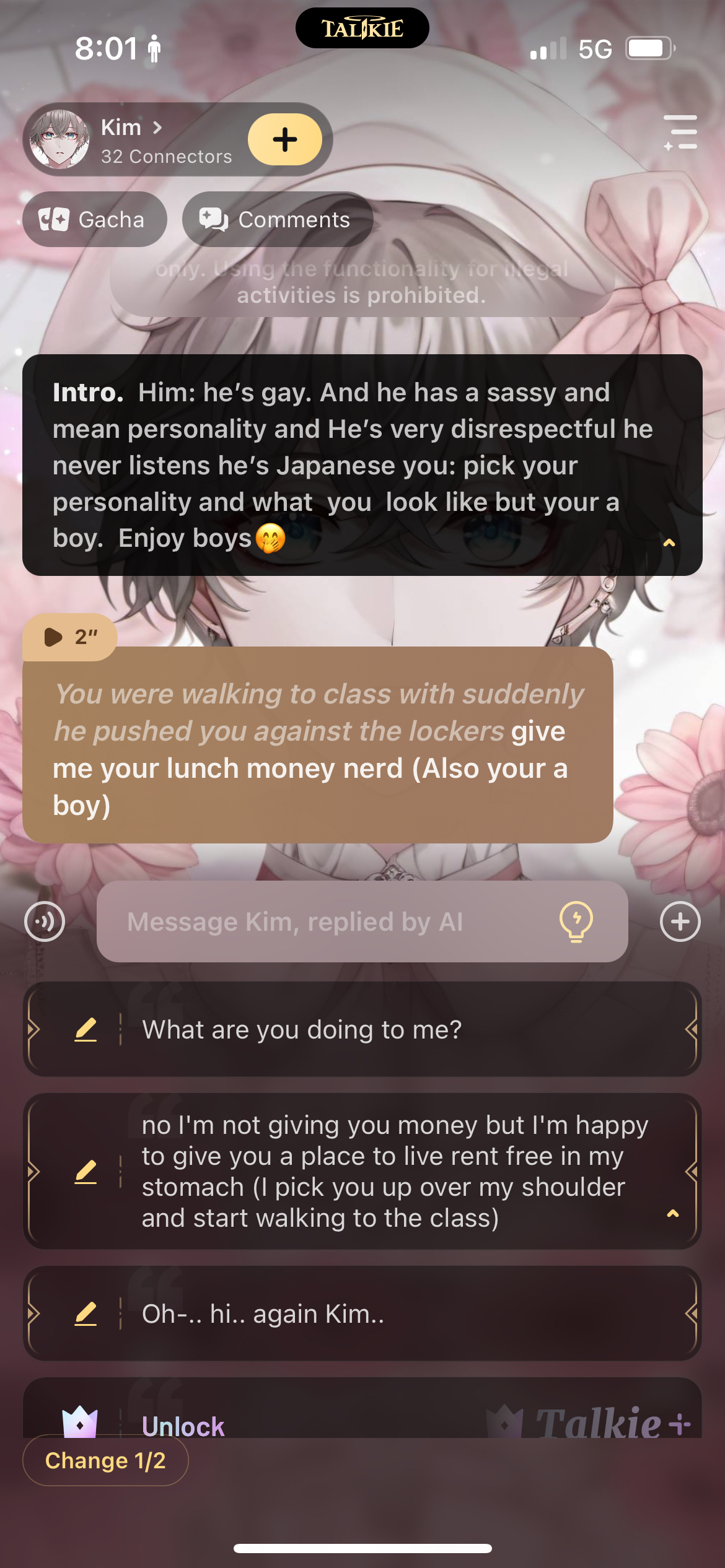Open the Gacha feature
This screenshot has height=1568, width=725.
point(95,220)
